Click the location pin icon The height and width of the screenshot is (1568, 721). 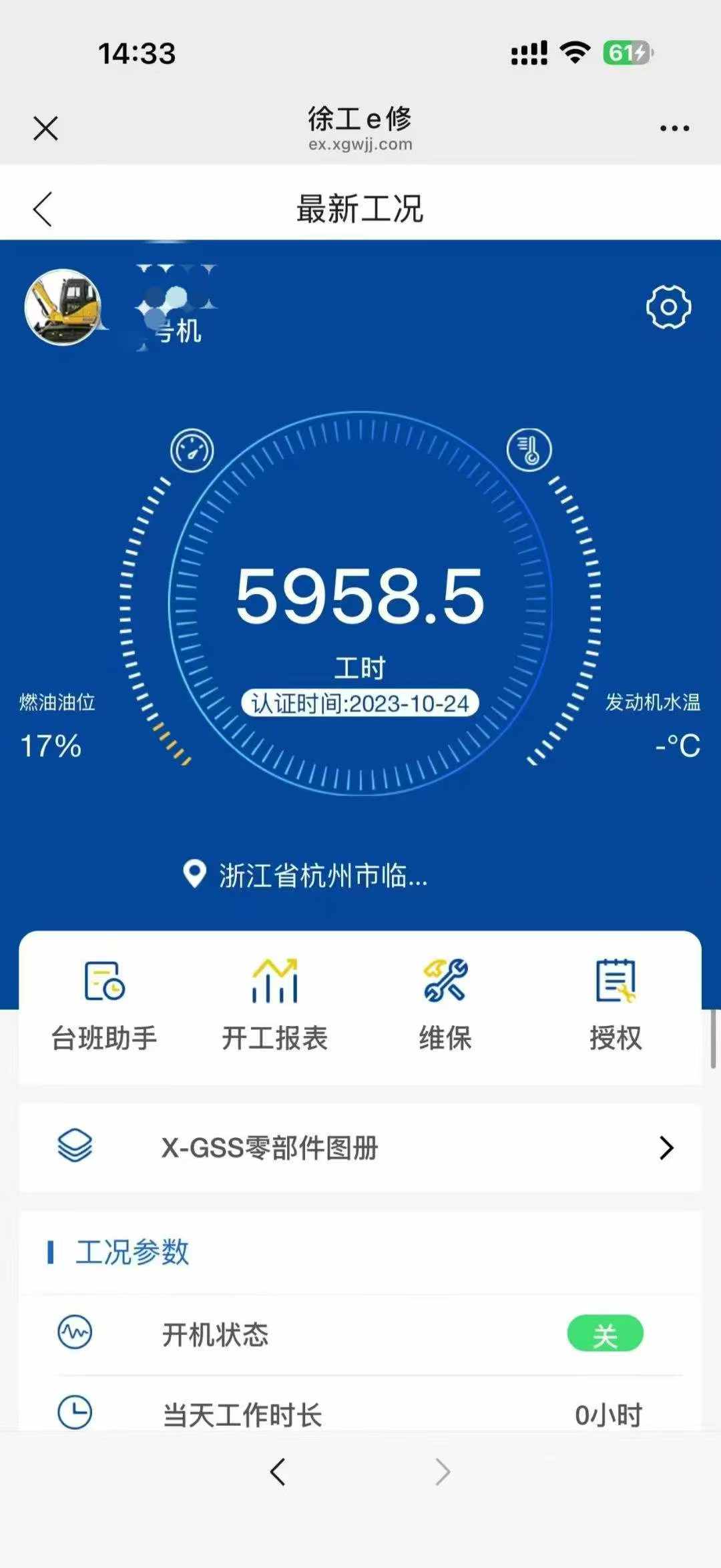[x=193, y=872]
